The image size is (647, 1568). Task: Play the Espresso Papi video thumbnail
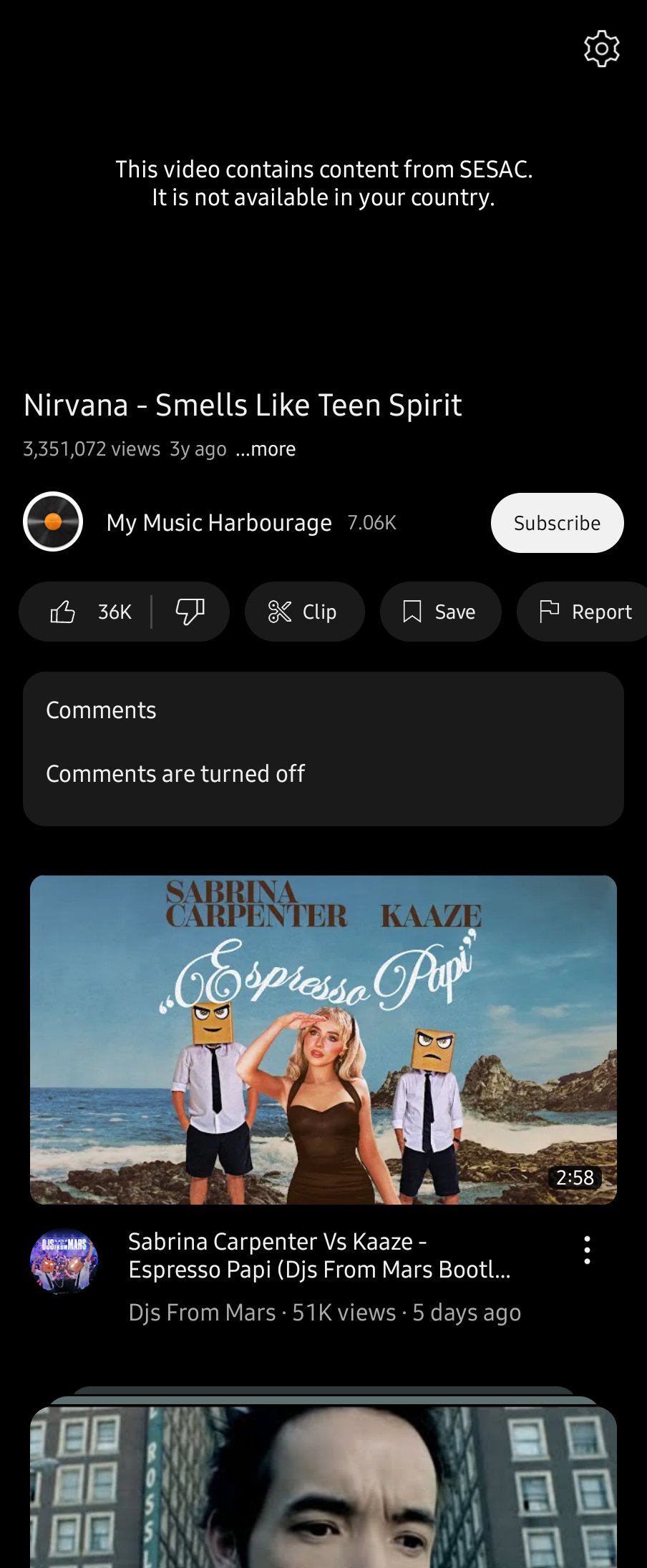click(323, 1039)
